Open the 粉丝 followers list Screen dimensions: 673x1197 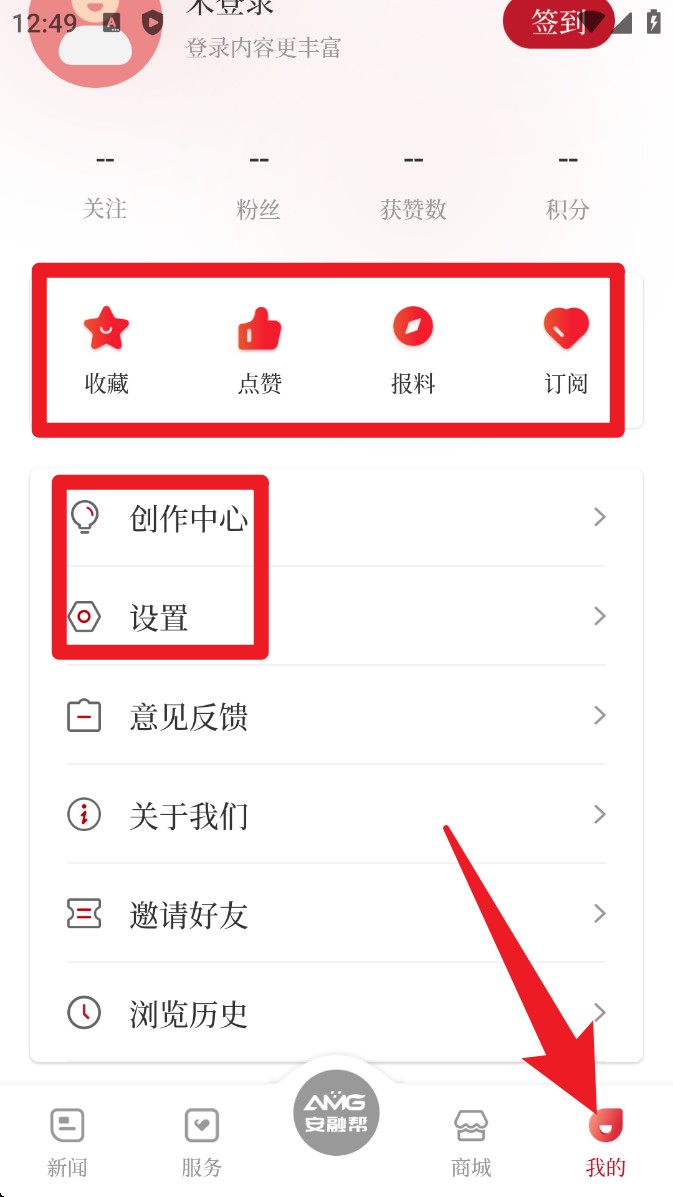(x=259, y=185)
